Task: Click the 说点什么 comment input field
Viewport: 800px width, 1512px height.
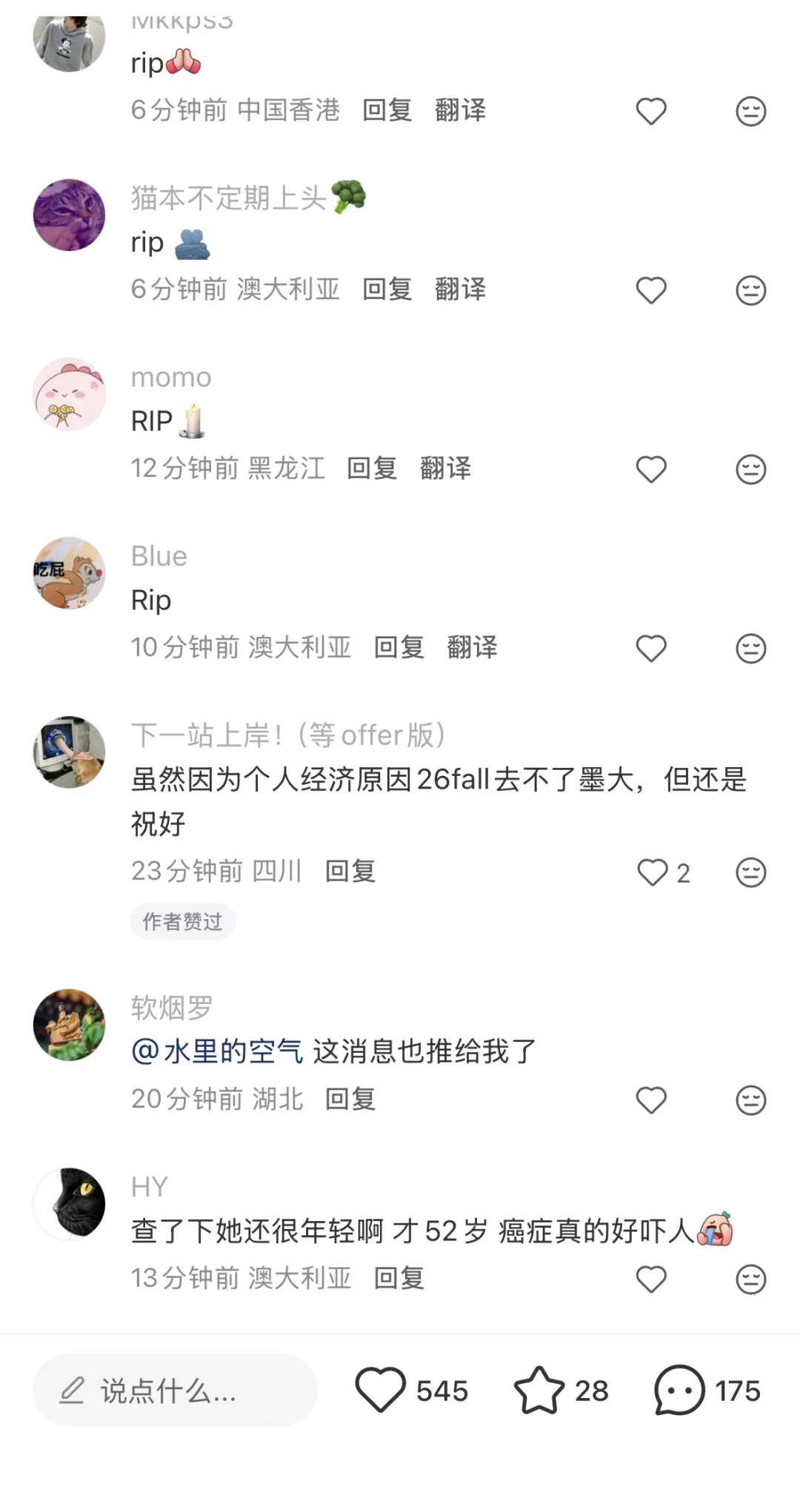Action: click(x=170, y=1391)
